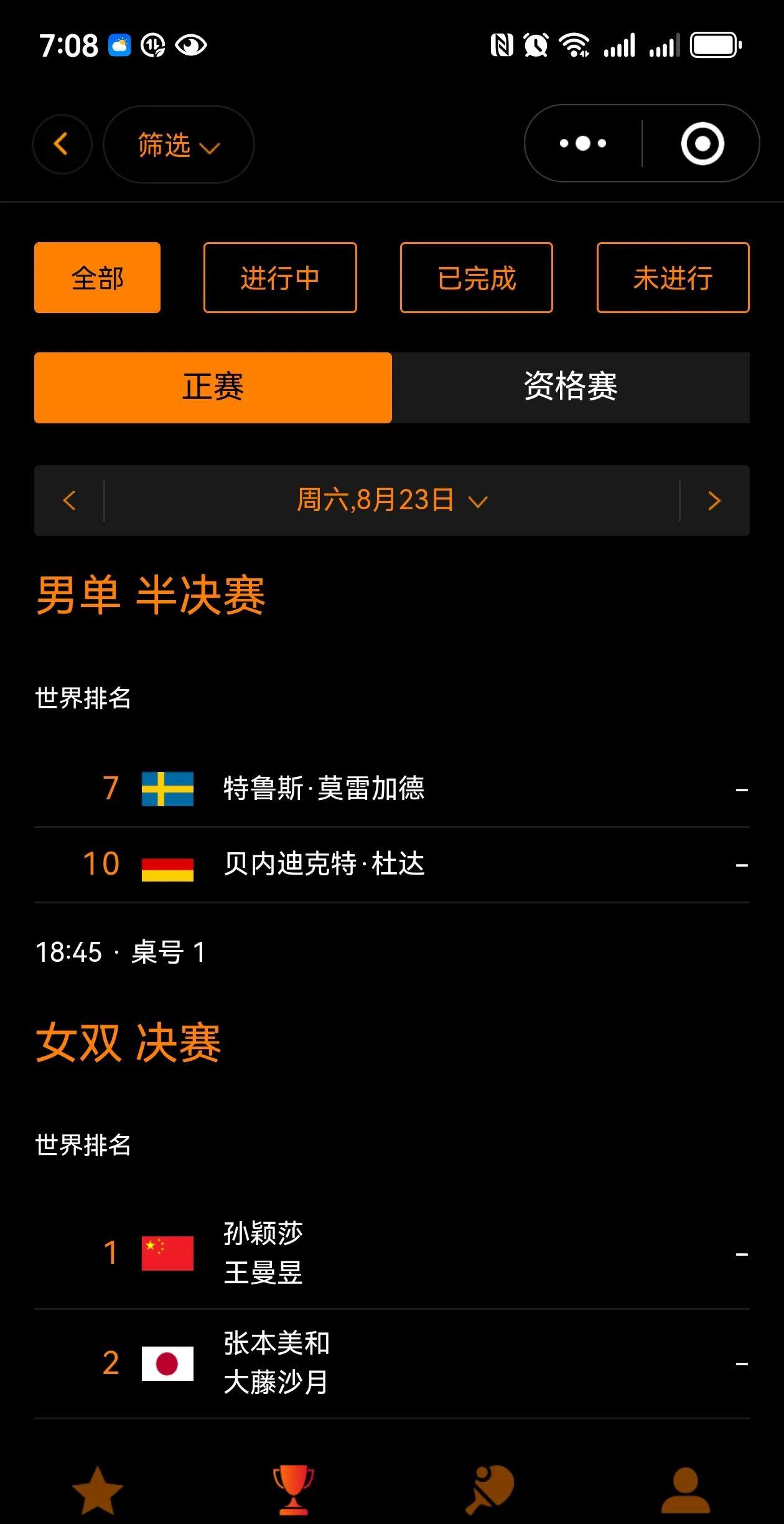Image resolution: width=784 pixels, height=1524 pixels.
Task: Open the profile tab
Action: point(686,1490)
